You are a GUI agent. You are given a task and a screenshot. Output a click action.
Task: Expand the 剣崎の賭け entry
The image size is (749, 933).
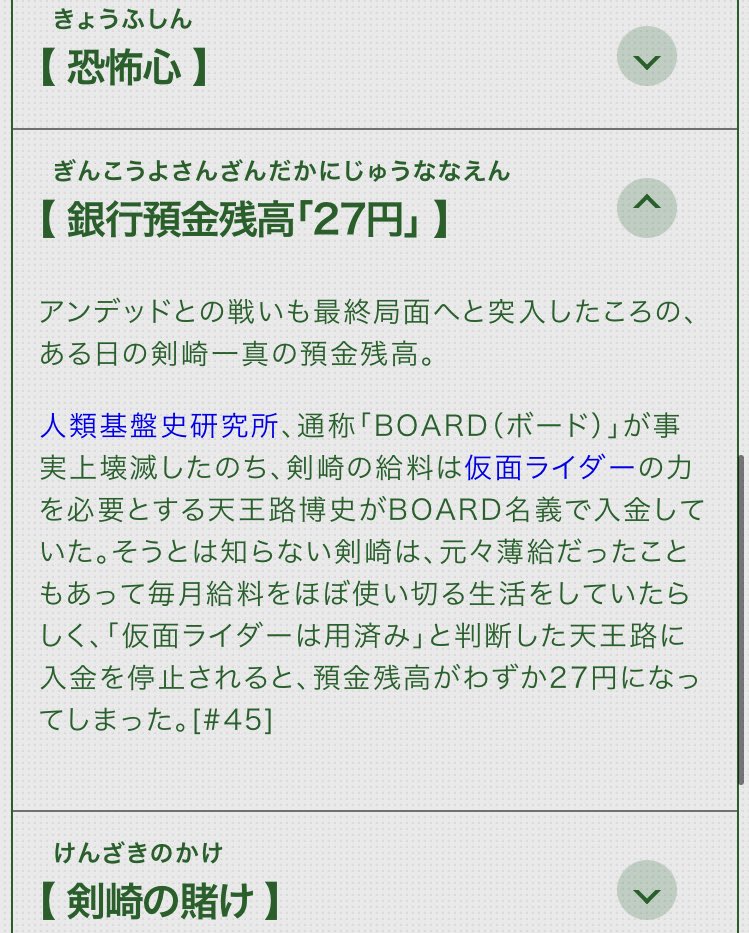pos(647,891)
